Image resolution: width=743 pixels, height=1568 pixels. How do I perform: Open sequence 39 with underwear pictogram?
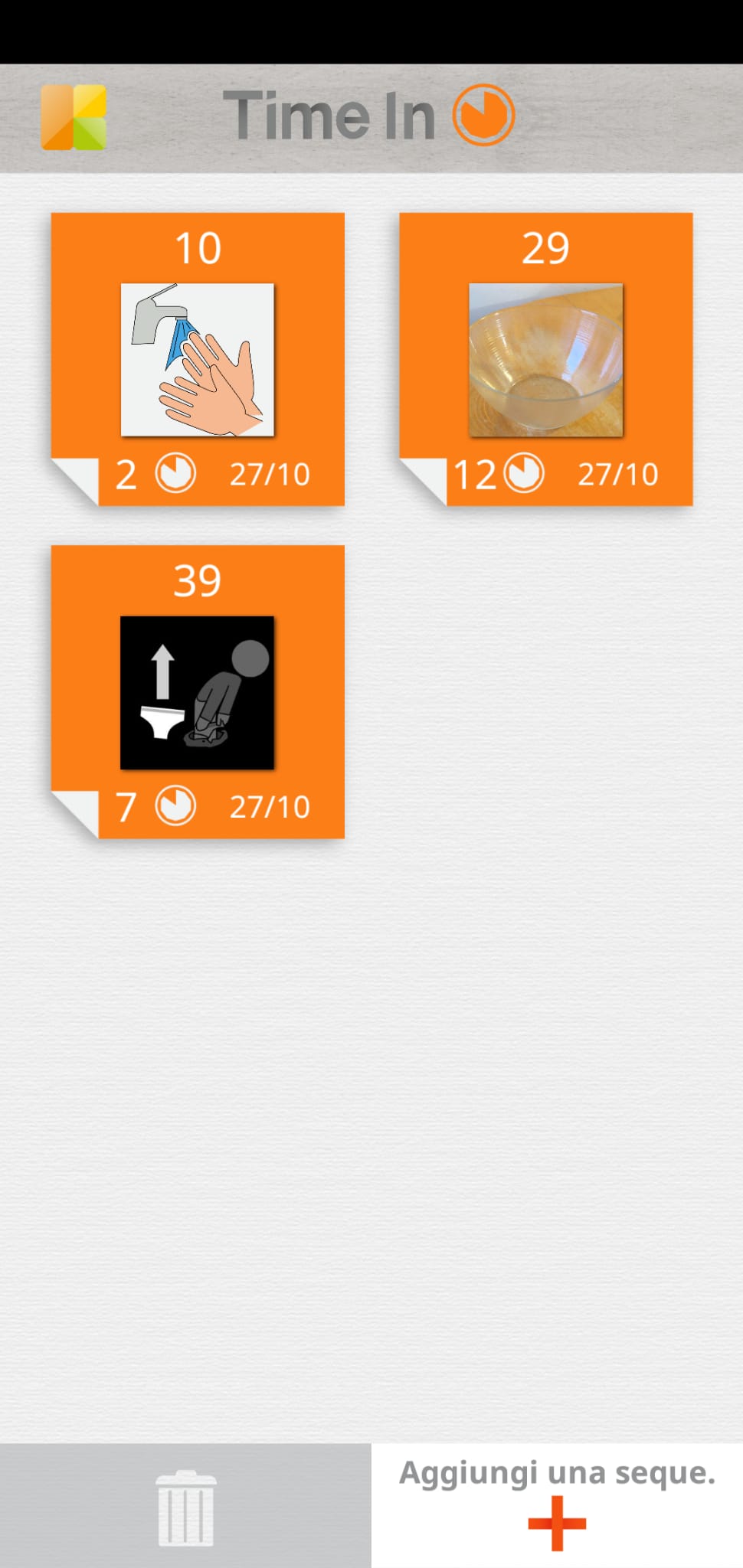point(198,691)
